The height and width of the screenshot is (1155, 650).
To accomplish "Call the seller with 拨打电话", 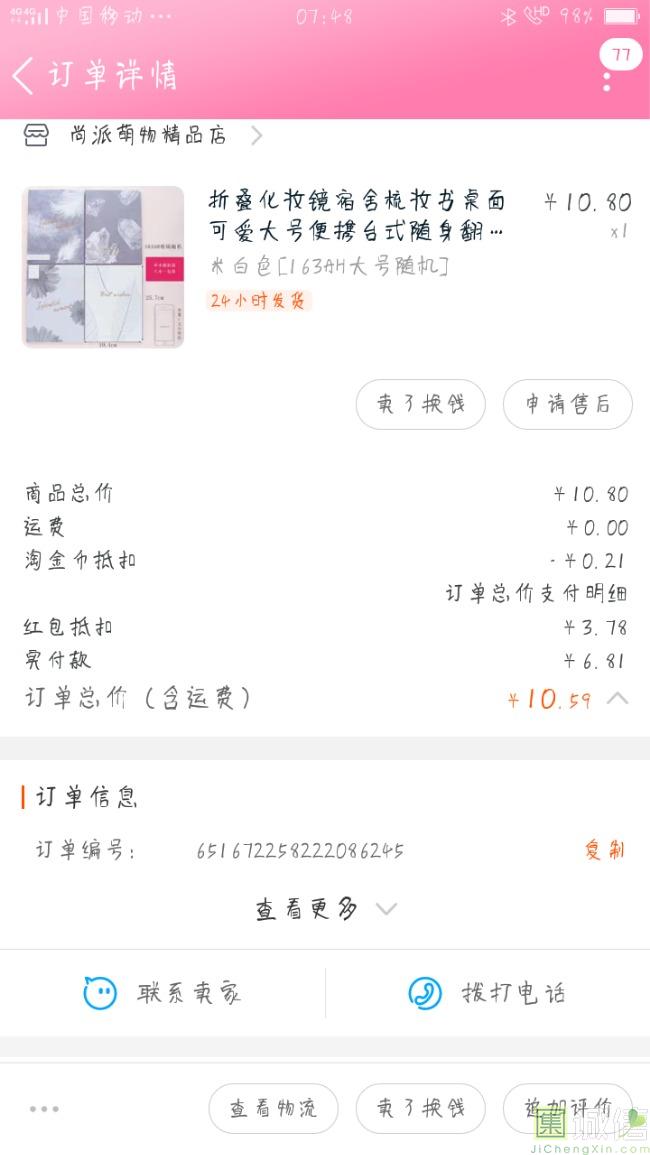I will click(x=487, y=994).
